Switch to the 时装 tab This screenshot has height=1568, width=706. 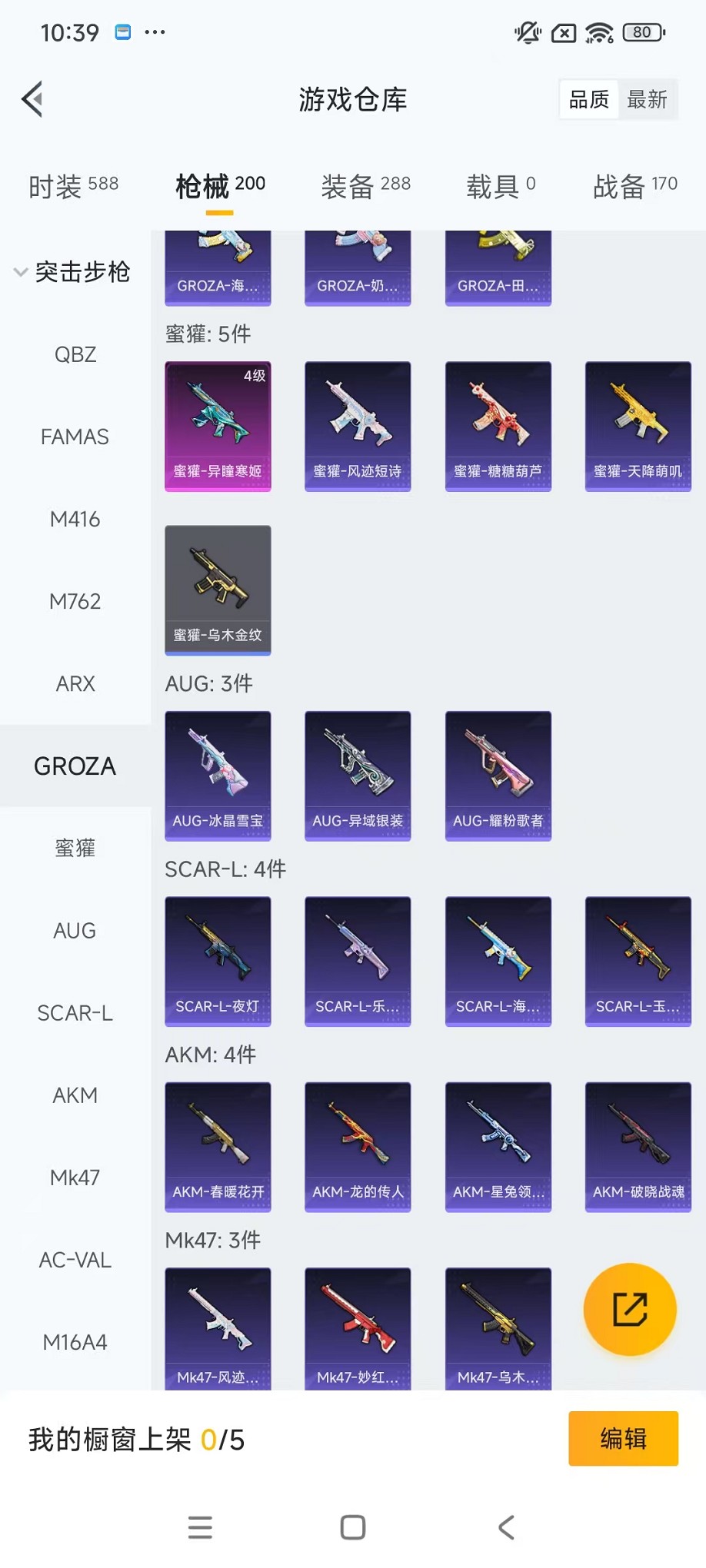[73, 185]
